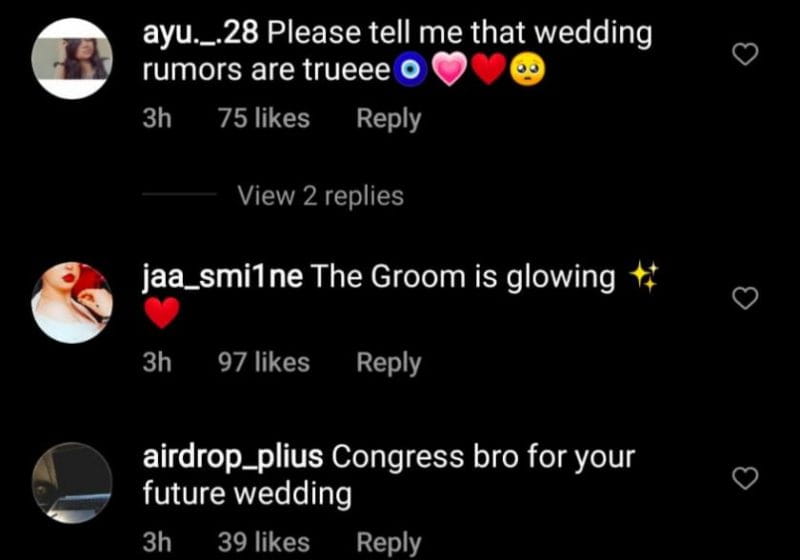Image resolution: width=800 pixels, height=560 pixels.
Task: Open airdrop_plius's profile picture
Action: click(71, 483)
